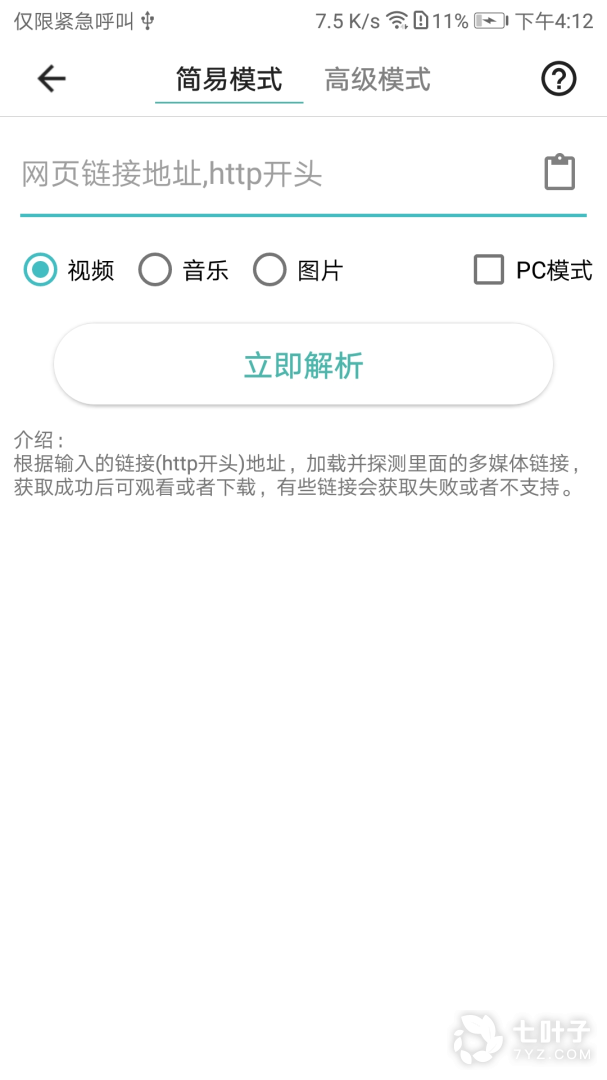The width and height of the screenshot is (607, 1080).
Task: Tap the 立即解析 button
Action: 303,365
